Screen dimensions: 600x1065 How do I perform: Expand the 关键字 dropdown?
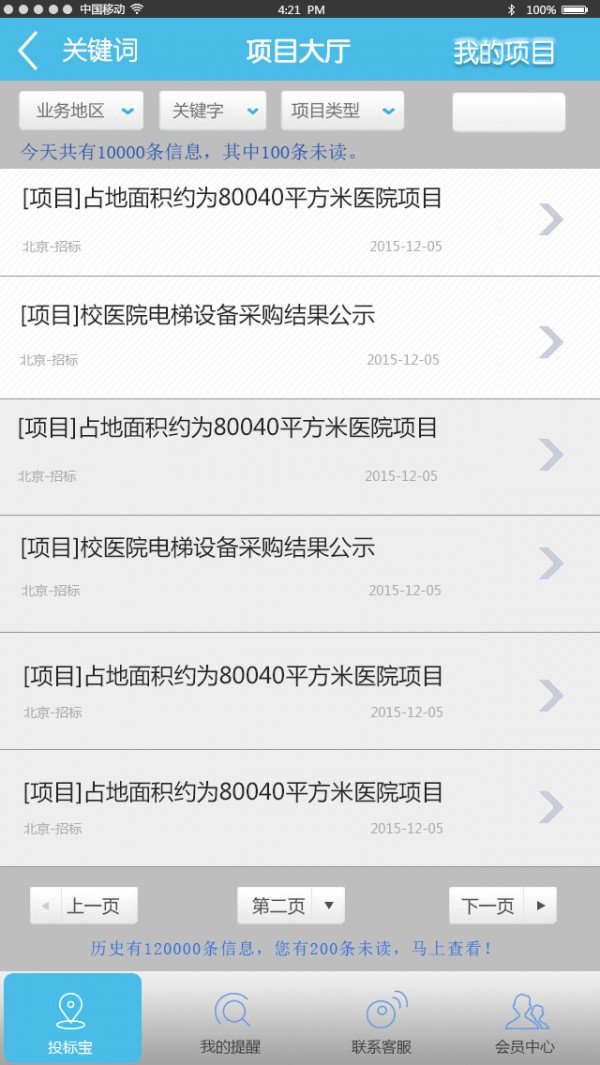[212, 111]
